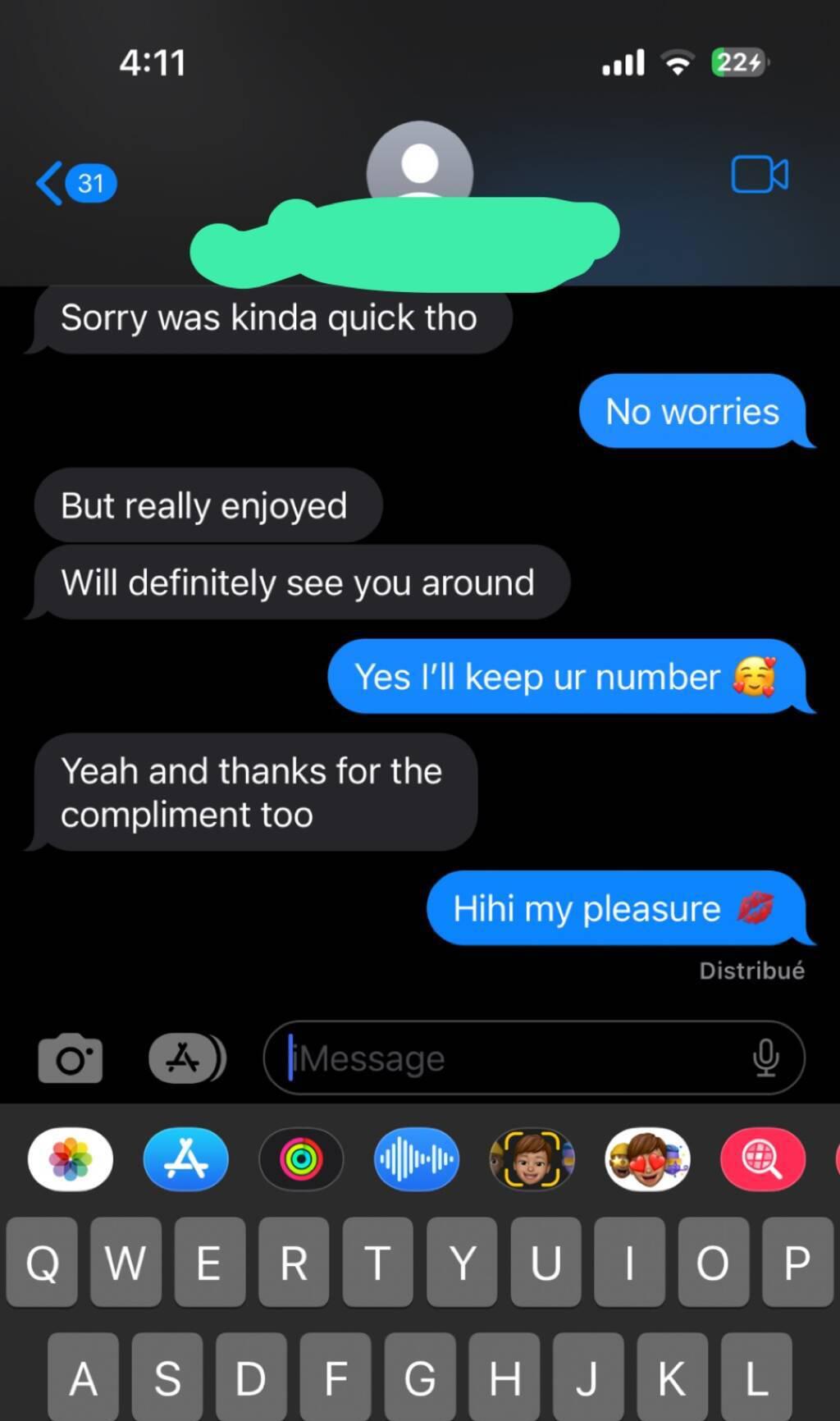Open the Memoji camera effects app

point(532,1158)
